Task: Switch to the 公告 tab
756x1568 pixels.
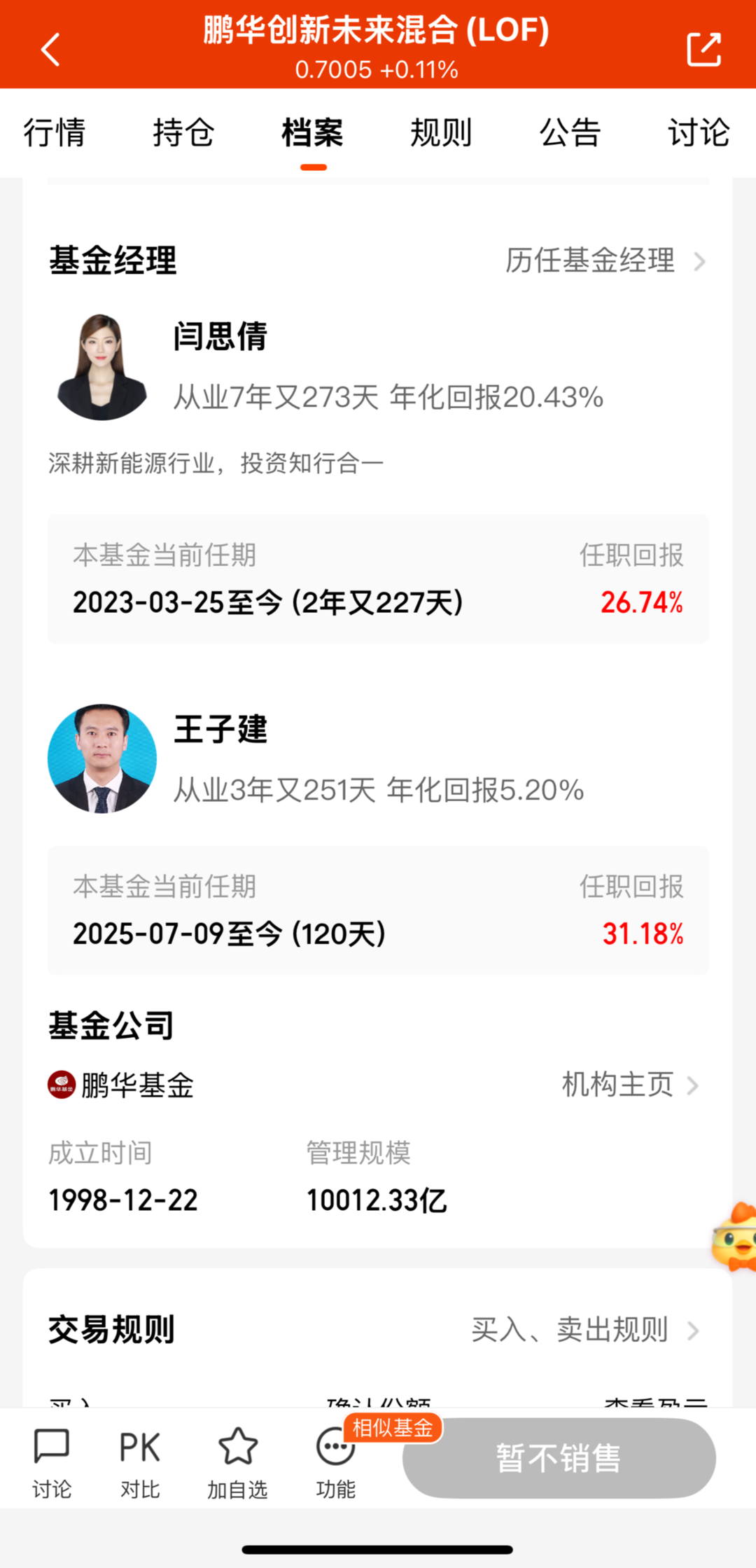Action: tap(569, 133)
